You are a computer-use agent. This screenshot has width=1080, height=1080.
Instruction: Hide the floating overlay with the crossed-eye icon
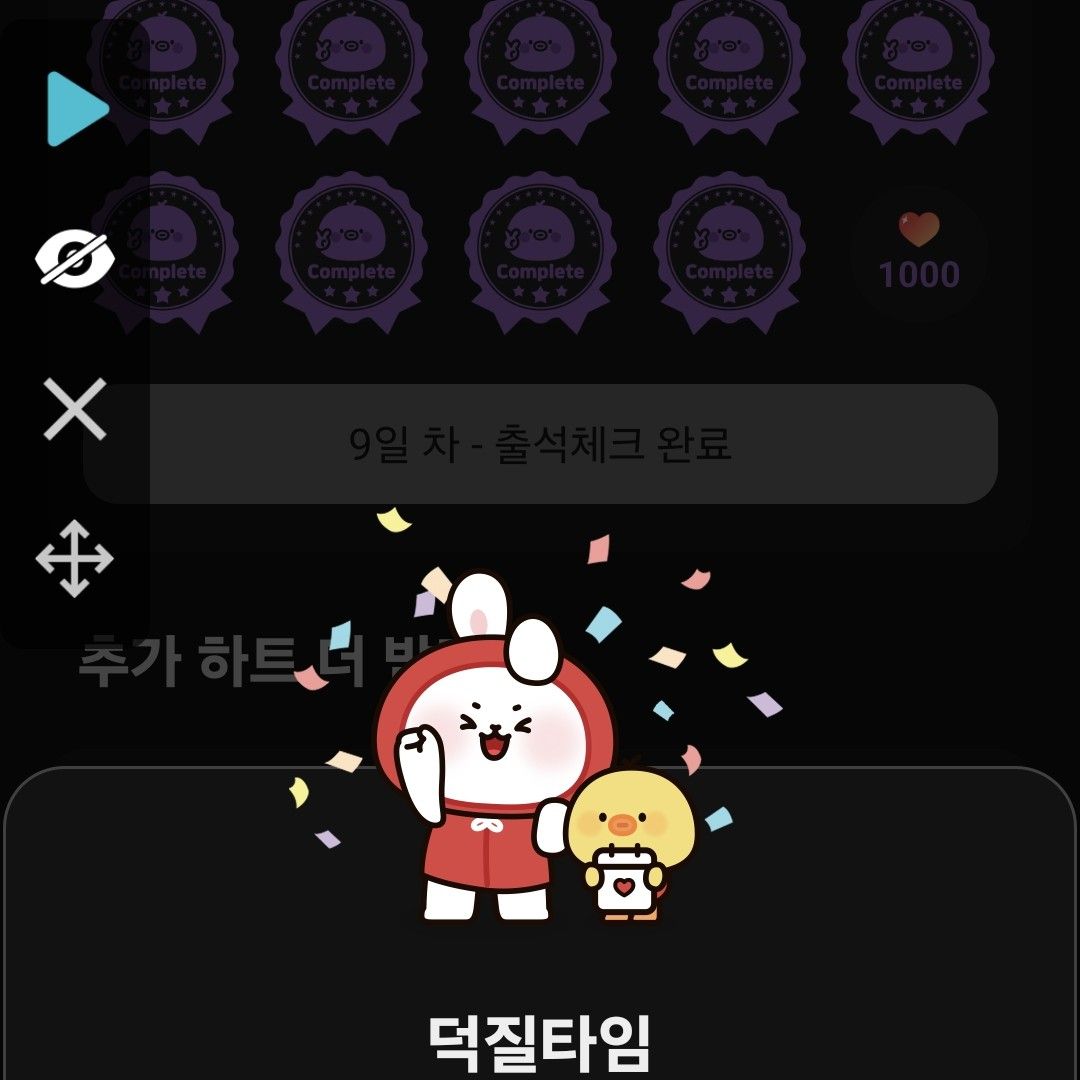point(75,259)
